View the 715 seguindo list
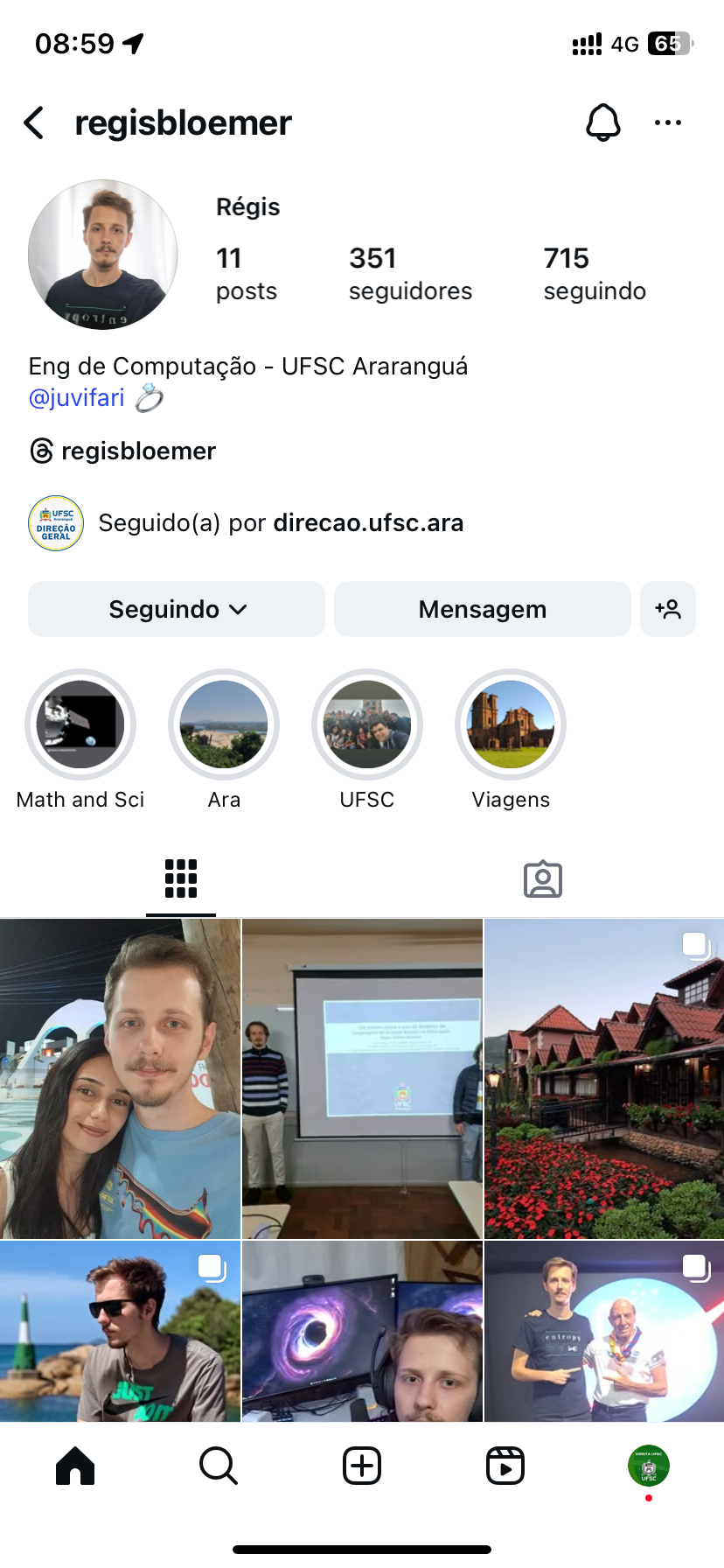724x1568 pixels. [x=595, y=273]
